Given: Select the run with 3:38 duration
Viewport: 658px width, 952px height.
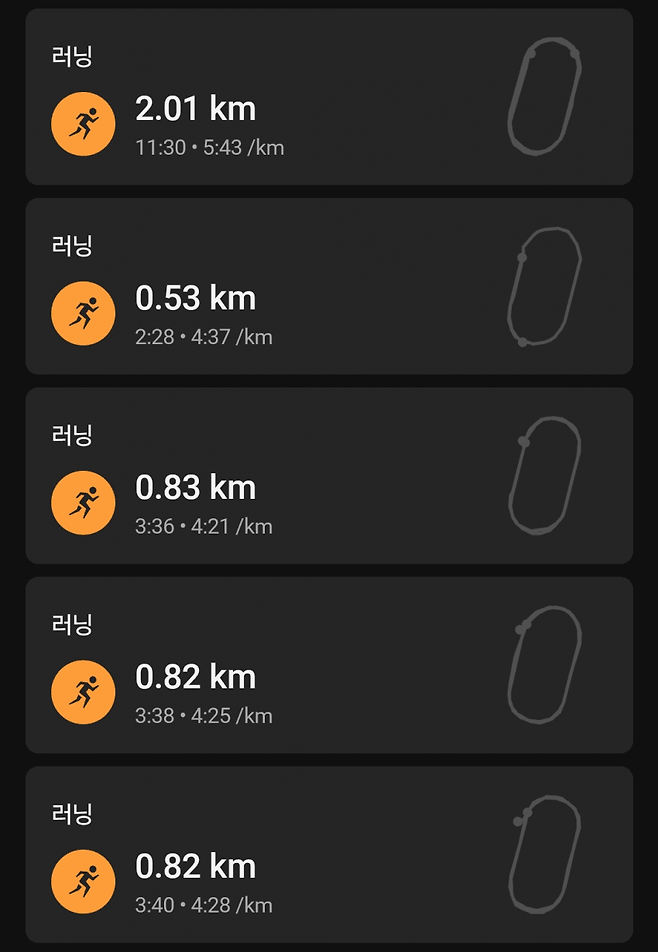Looking at the screenshot, I should [328, 666].
